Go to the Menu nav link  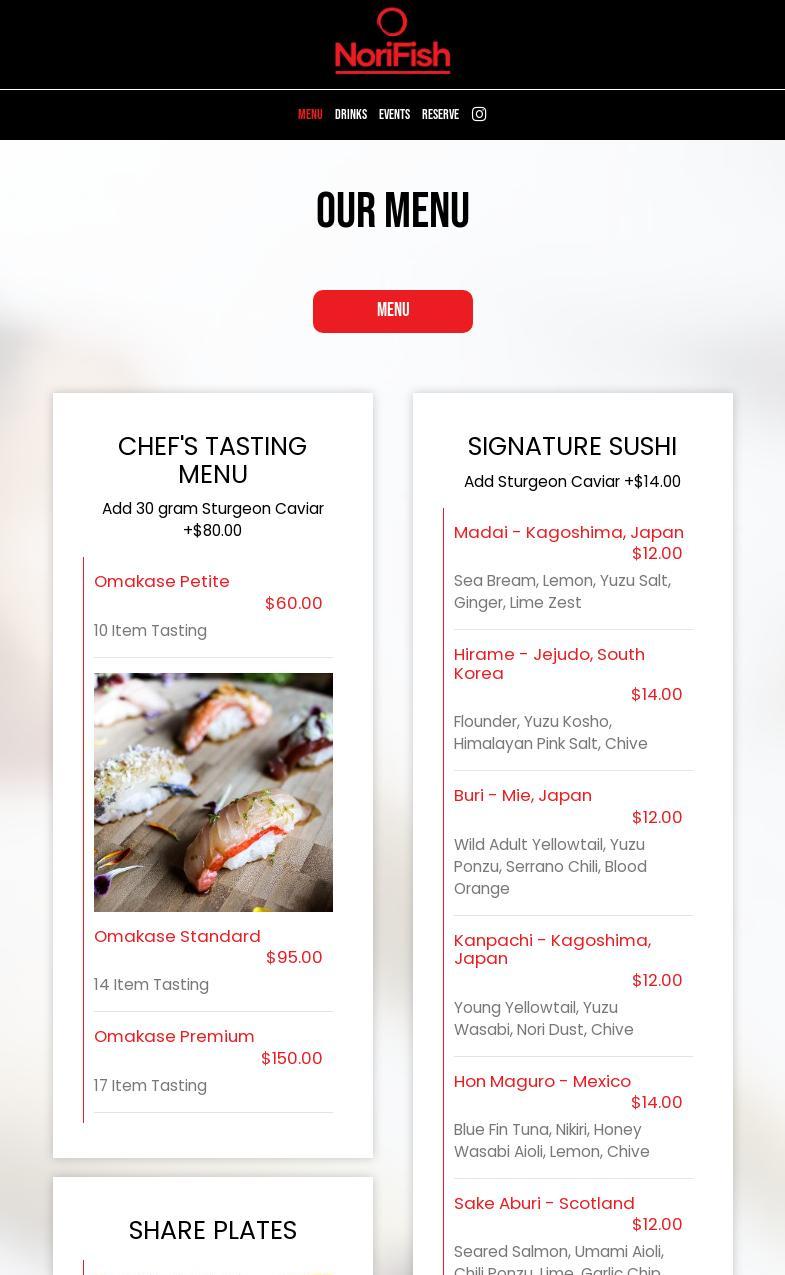310,115
